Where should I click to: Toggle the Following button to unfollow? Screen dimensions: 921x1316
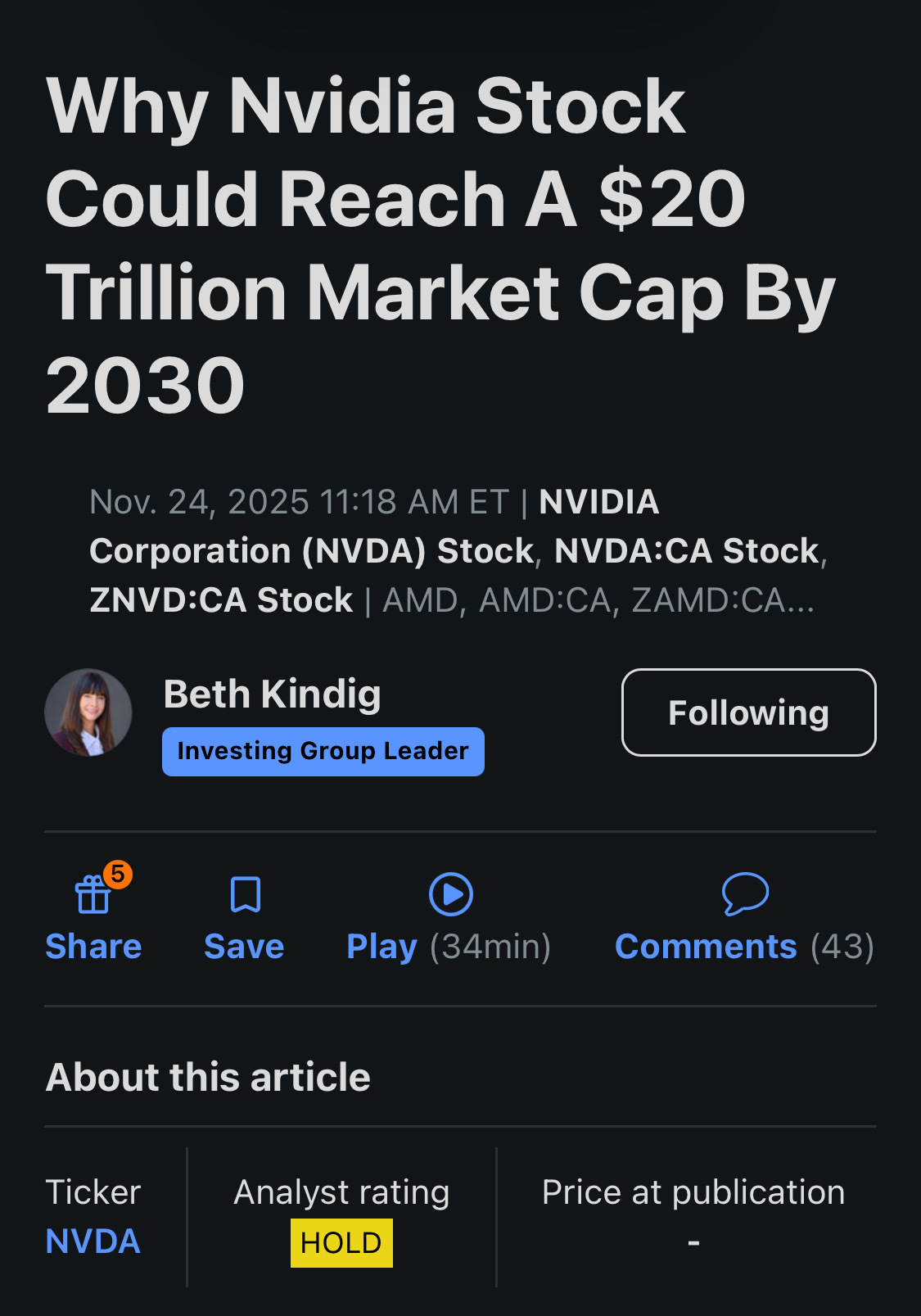(x=747, y=712)
